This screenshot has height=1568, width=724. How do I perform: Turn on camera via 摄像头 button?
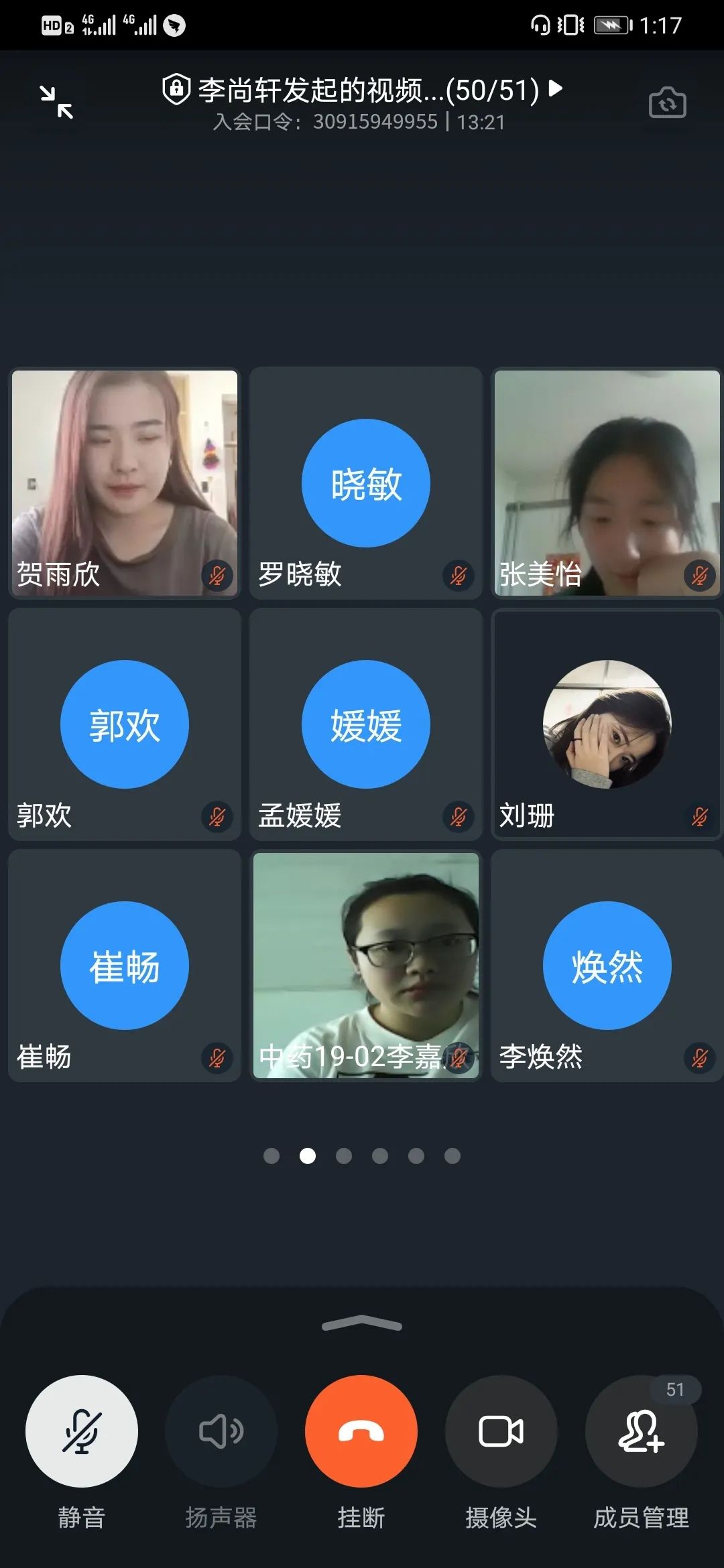pyautogui.click(x=501, y=1431)
